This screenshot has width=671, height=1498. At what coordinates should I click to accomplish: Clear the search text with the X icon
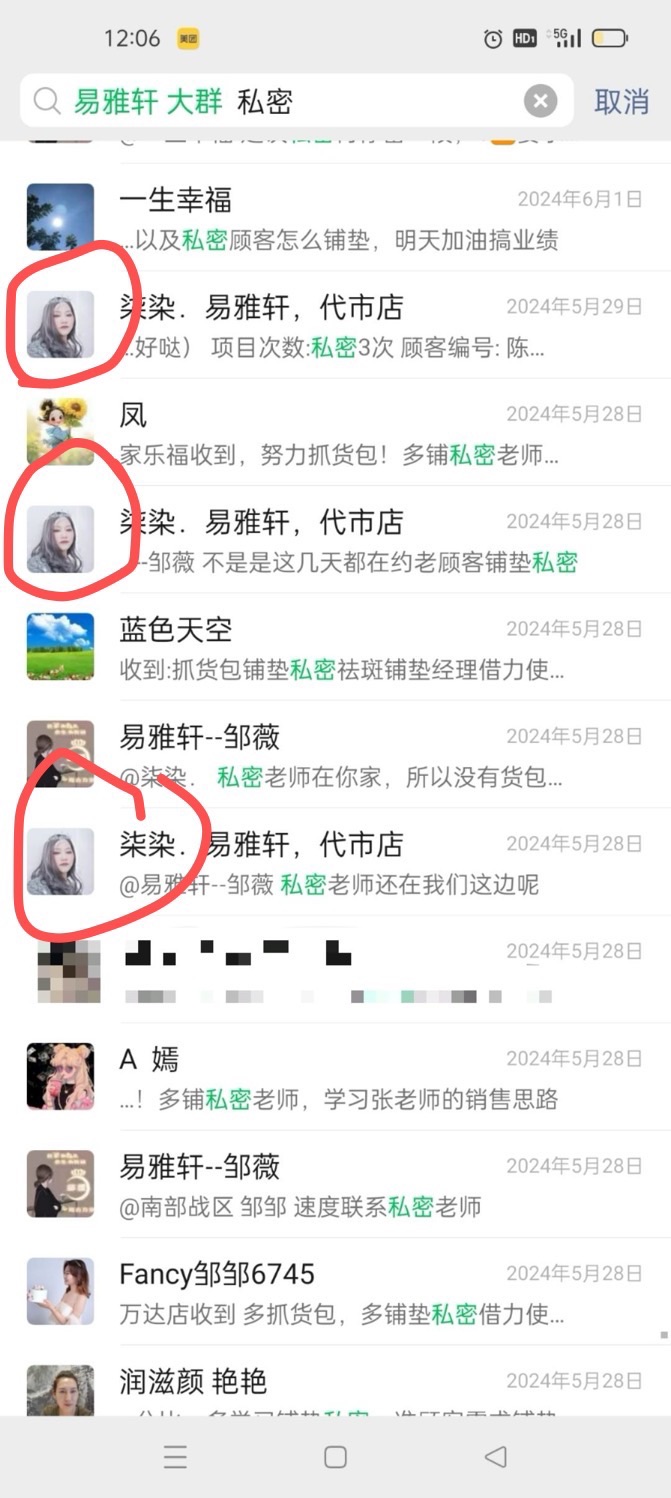click(540, 101)
